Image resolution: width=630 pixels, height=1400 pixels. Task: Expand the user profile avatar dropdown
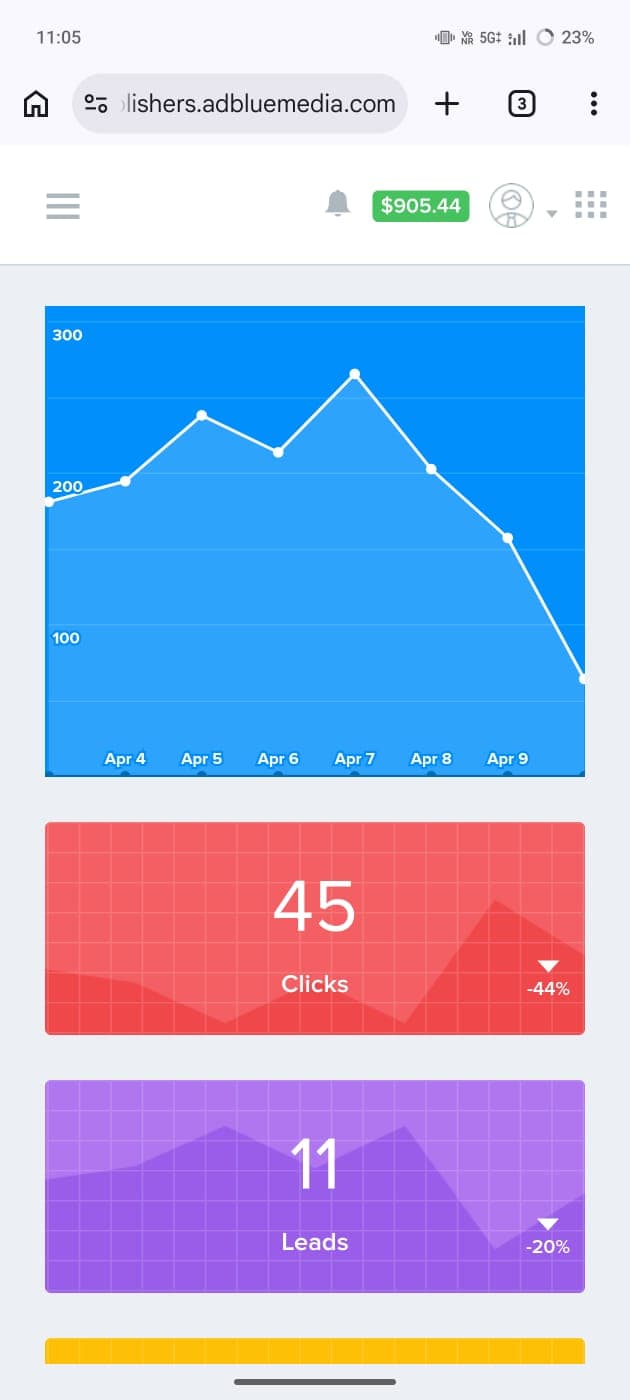[522, 206]
